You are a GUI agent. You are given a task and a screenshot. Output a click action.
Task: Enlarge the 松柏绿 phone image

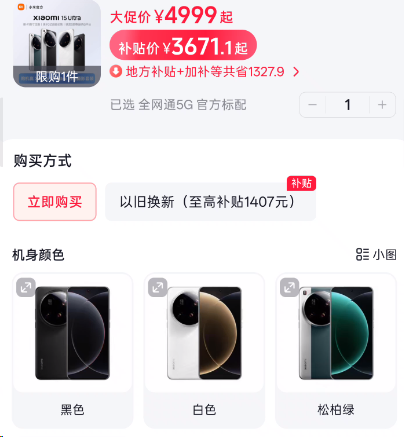click(x=289, y=287)
